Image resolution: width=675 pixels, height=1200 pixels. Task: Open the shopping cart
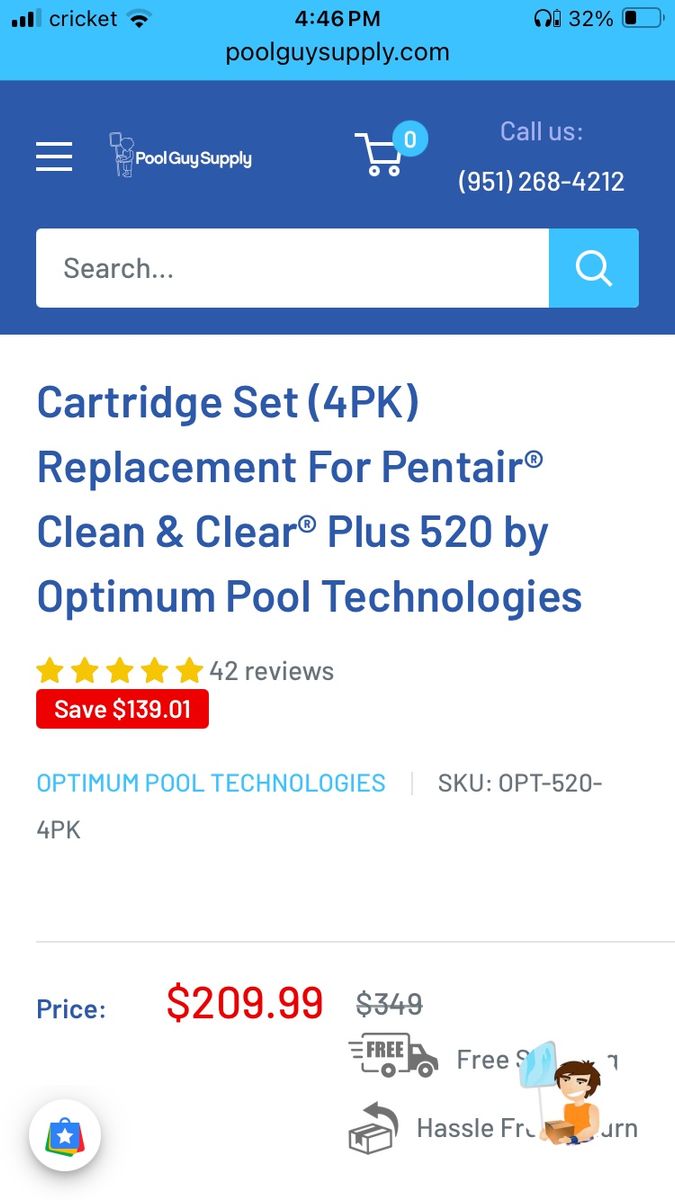coord(383,154)
